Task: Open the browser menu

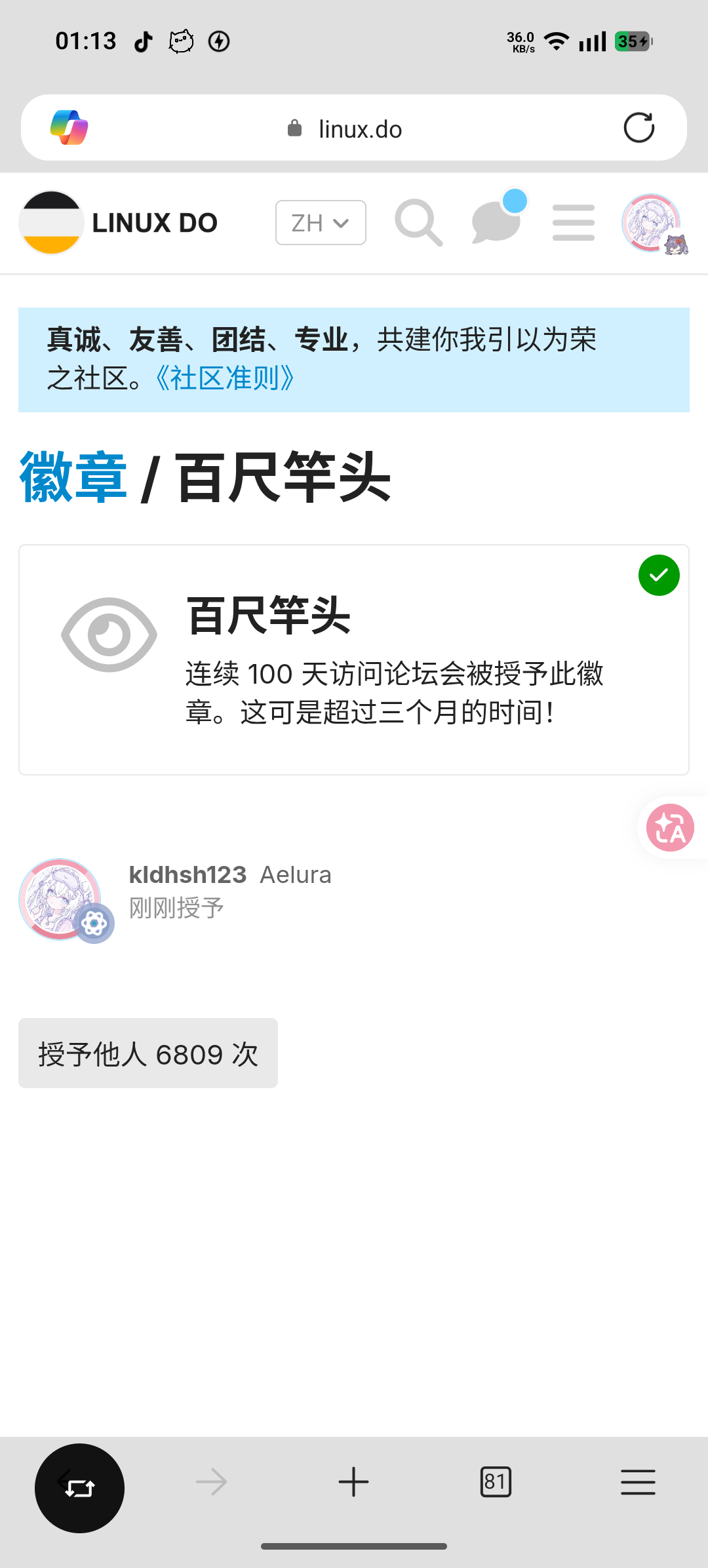Action: (x=638, y=1481)
